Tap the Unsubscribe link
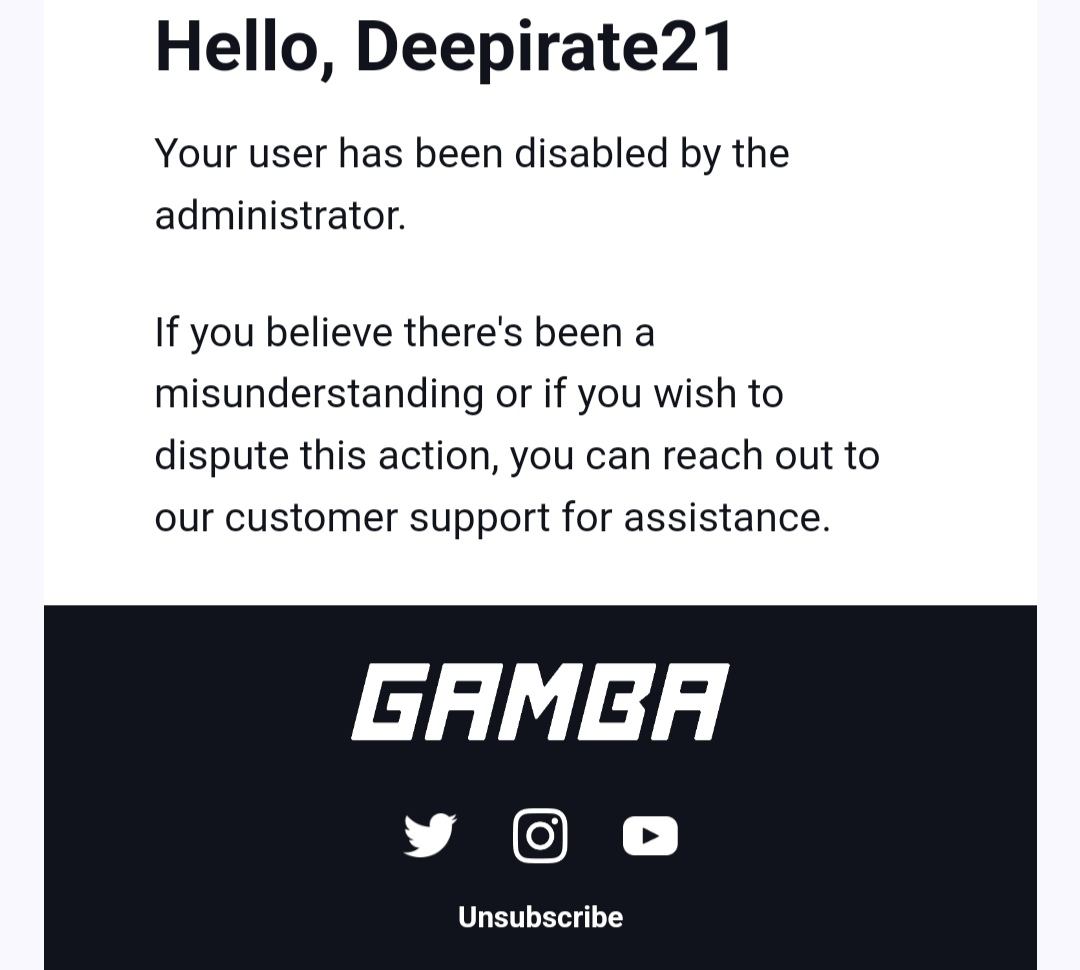This screenshot has width=1080, height=970. (x=540, y=917)
